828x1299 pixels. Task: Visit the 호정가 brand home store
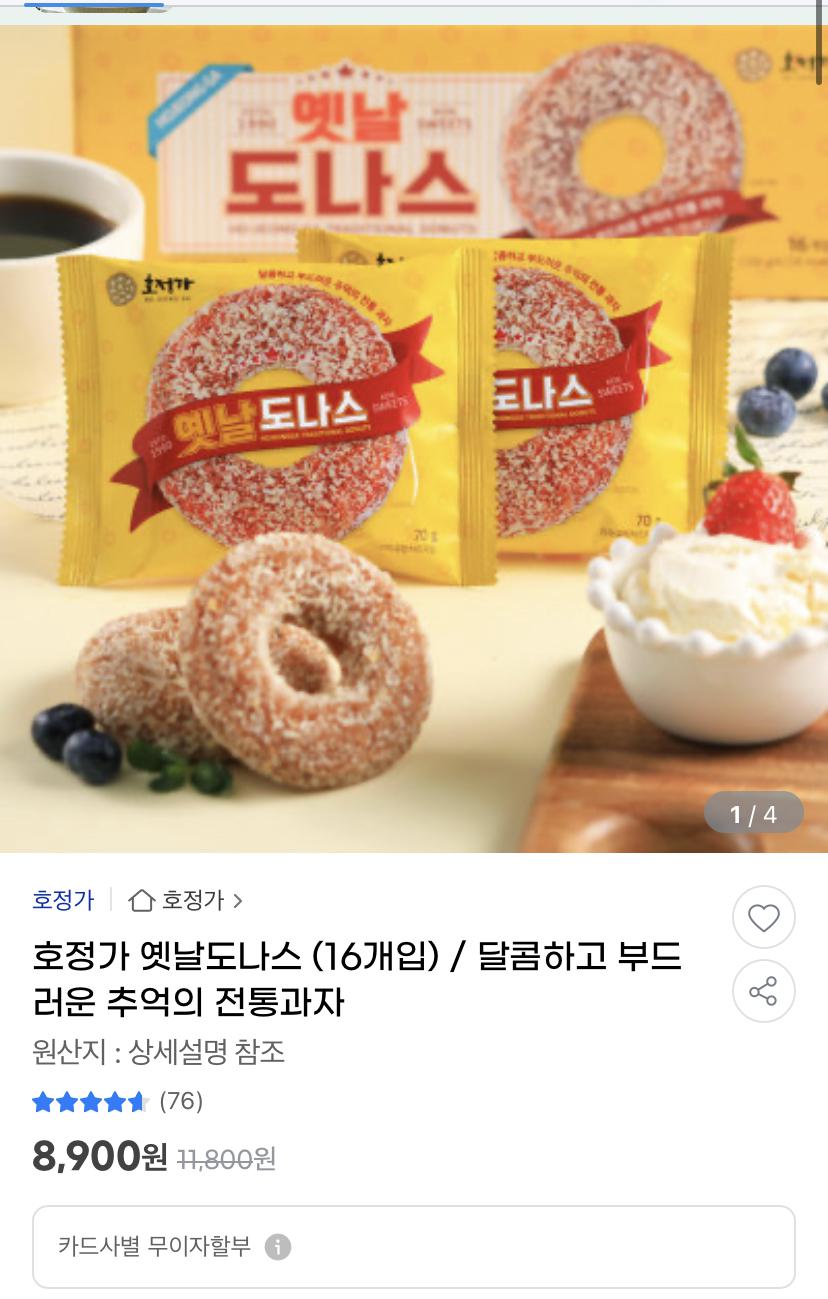(x=187, y=900)
